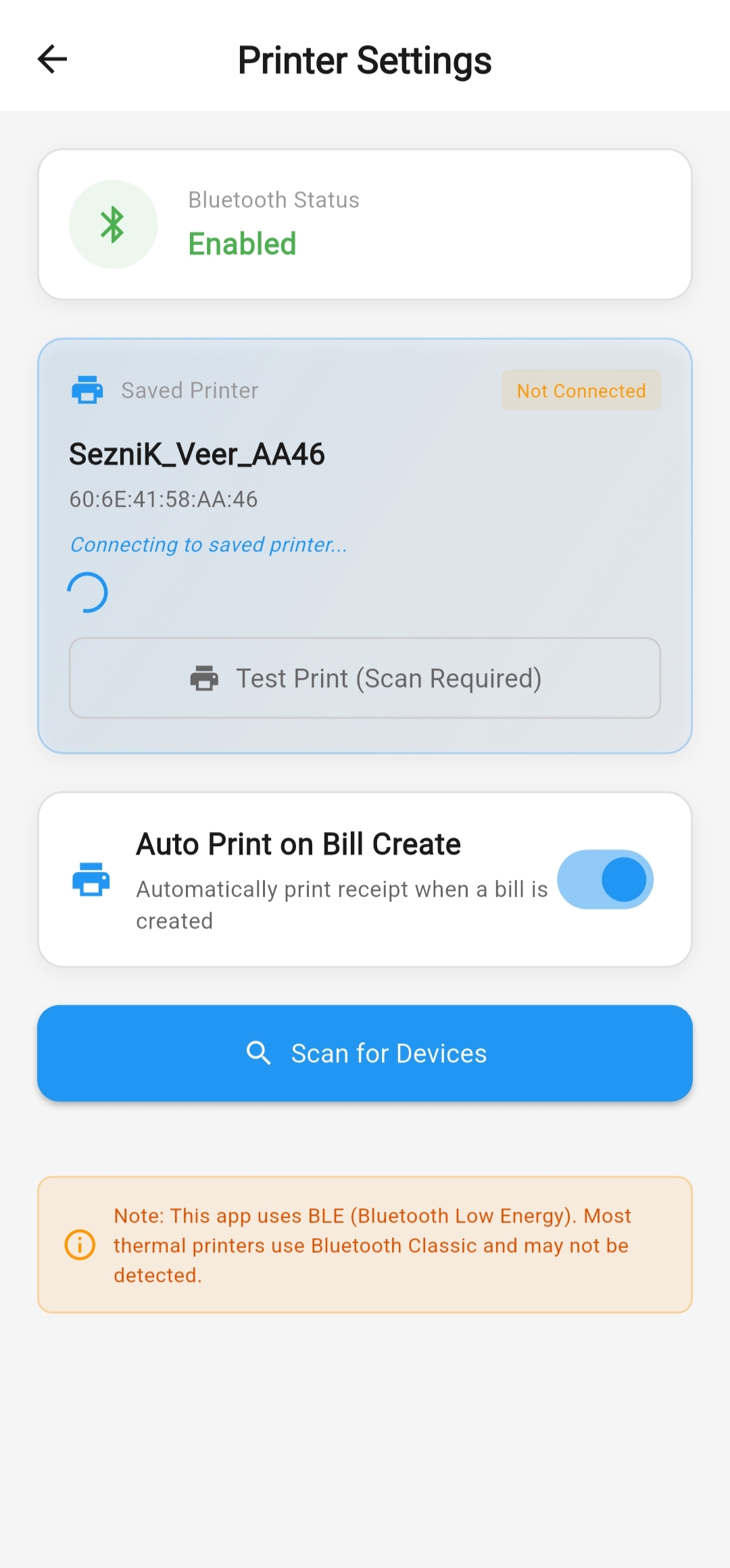Tap the magnifier icon in Scan for Devices
Image resolution: width=730 pixels, height=1568 pixels.
click(x=260, y=1053)
